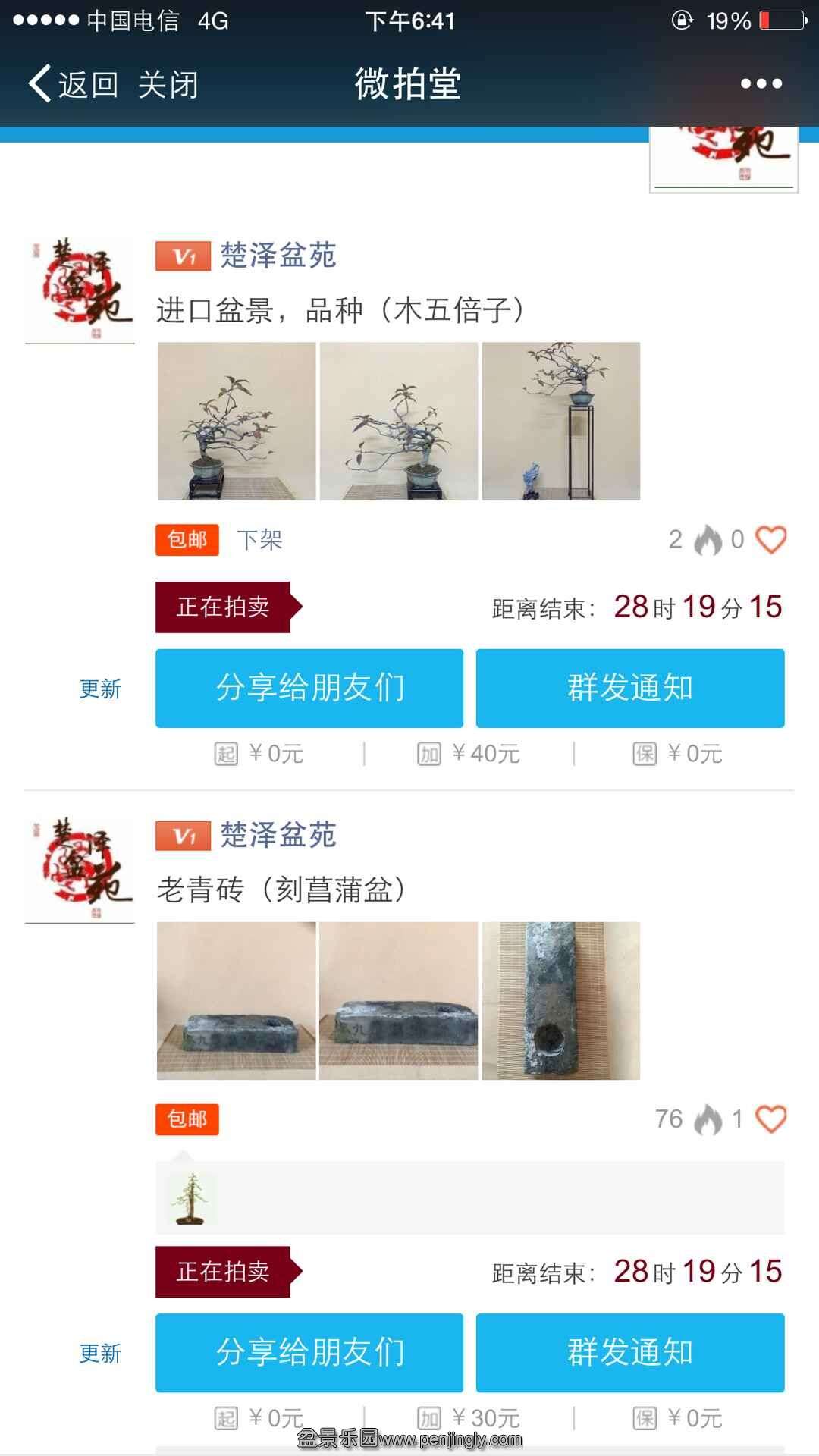Tap 更新 beside the 木五倍子 listing

click(x=100, y=689)
